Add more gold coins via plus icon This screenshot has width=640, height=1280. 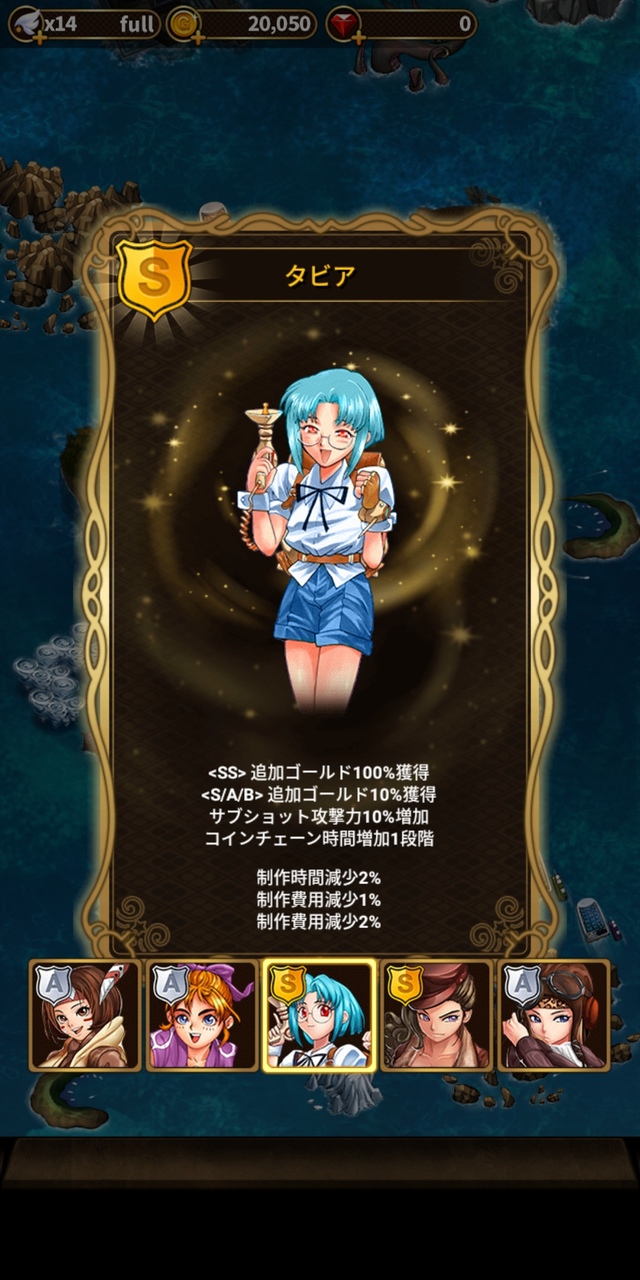click(198, 38)
